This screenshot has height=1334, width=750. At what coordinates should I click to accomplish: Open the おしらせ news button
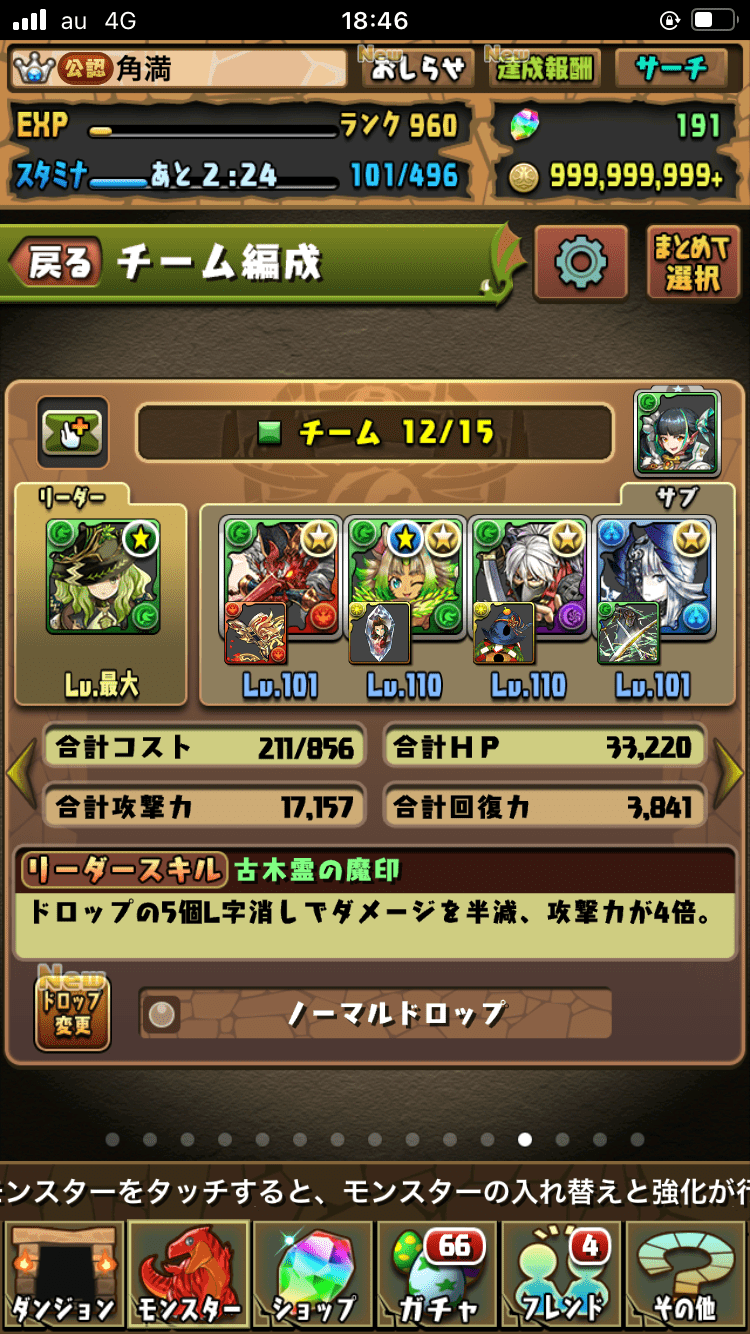pyautogui.click(x=418, y=68)
